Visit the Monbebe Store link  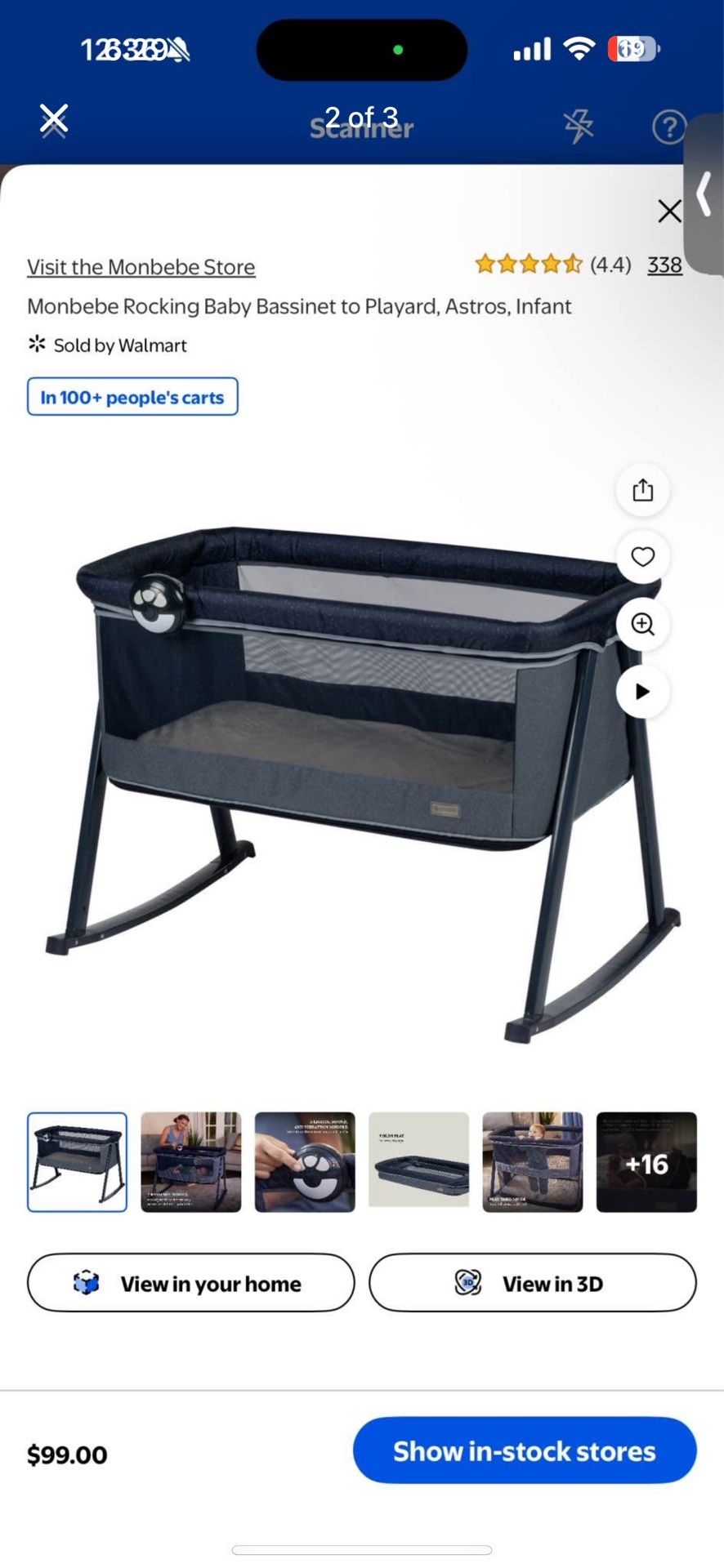(140, 266)
